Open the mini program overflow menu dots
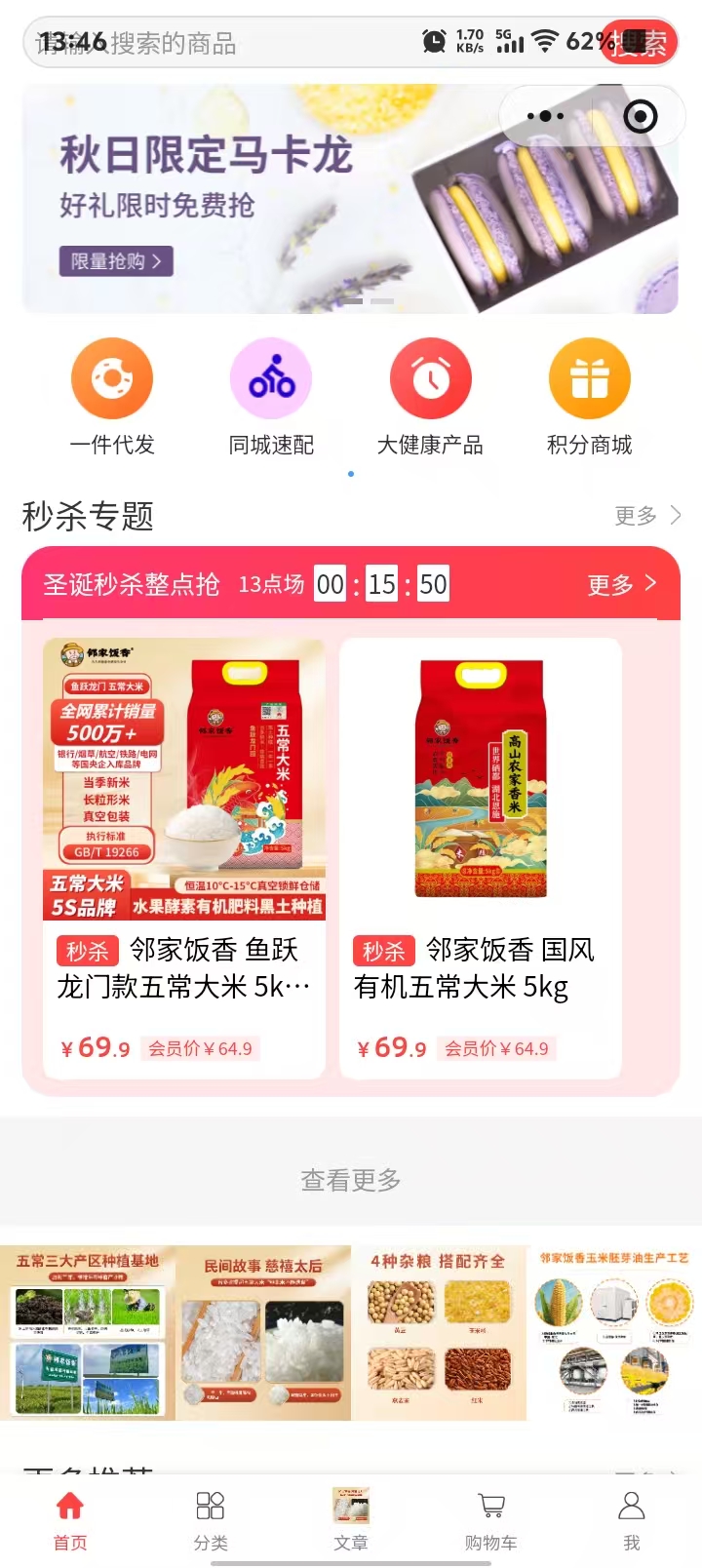The height and width of the screenshot is (1568, 702). tap(545, 117)
